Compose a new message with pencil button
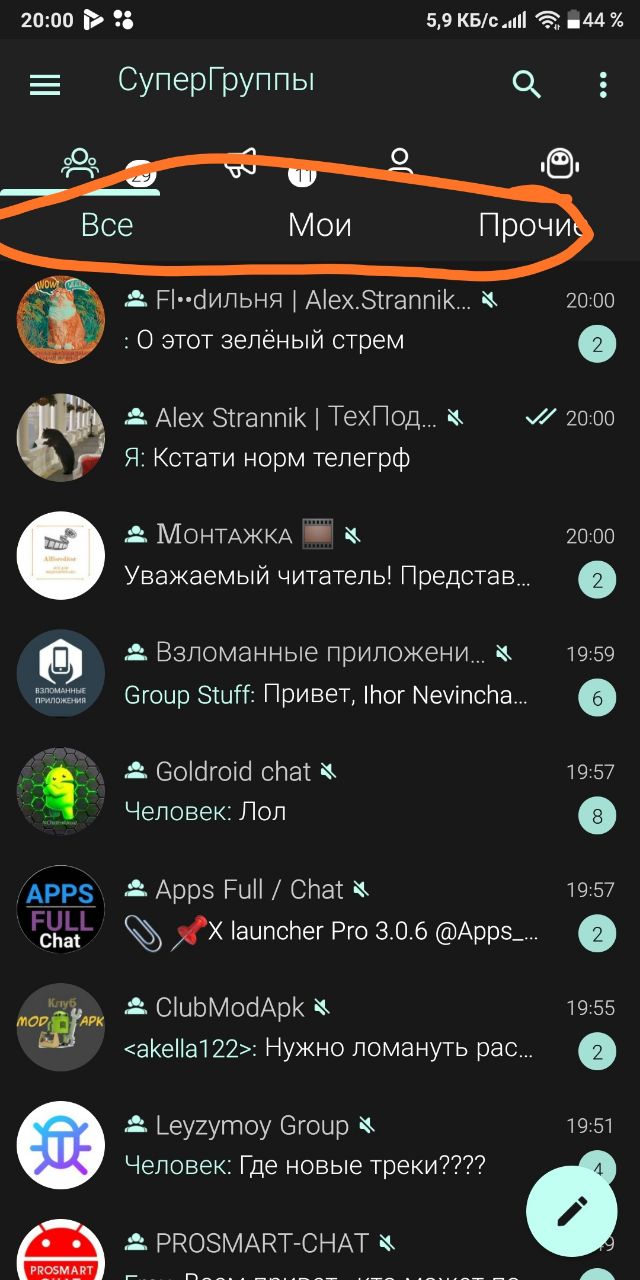640x1280 pixels. [x=572, y=1212]
